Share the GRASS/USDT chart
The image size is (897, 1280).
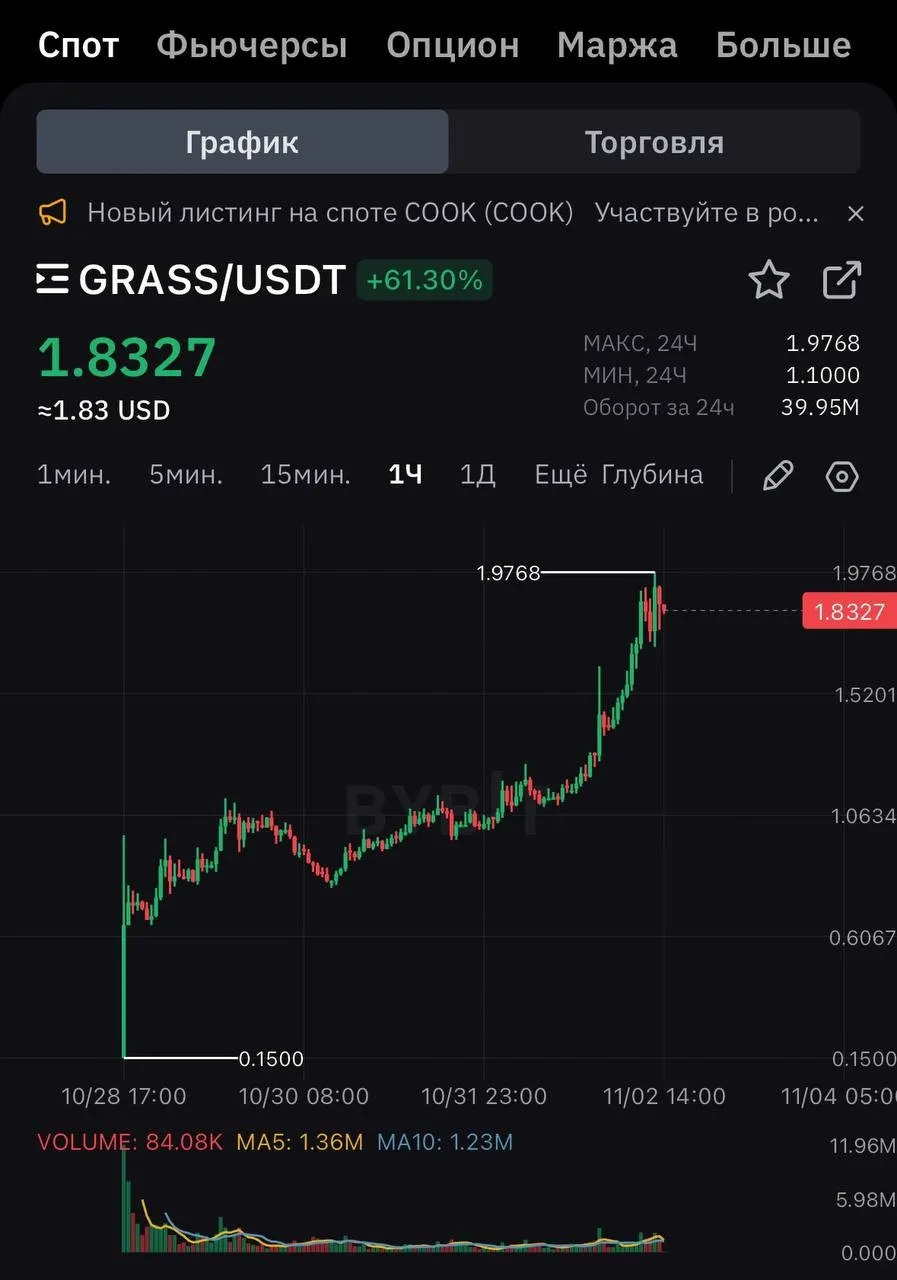(x=842, y=281)
